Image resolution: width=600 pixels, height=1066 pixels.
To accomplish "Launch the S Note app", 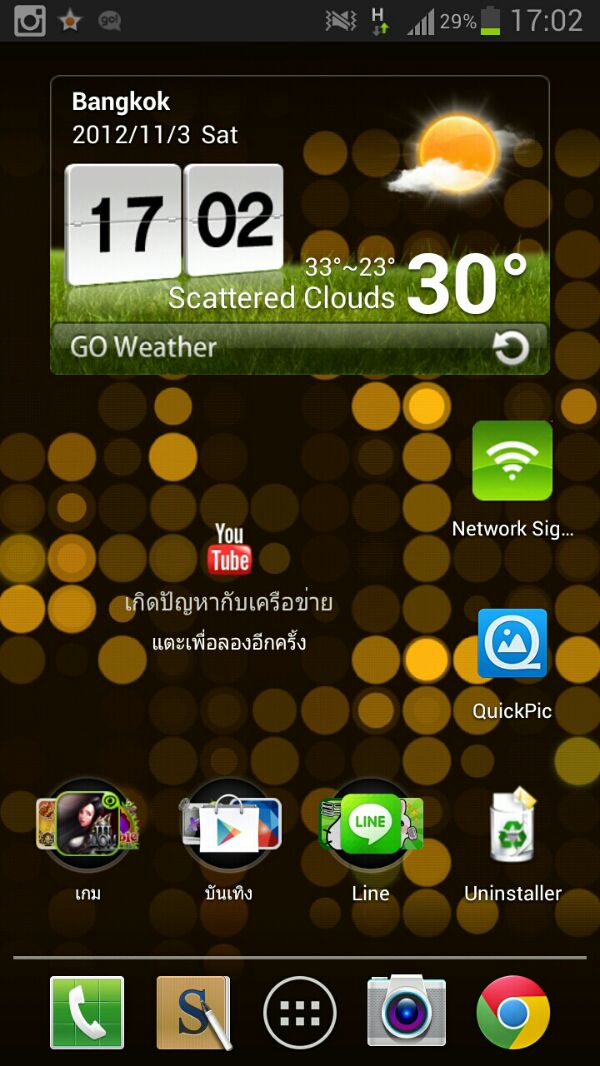I will click(x=193, y=1012).
